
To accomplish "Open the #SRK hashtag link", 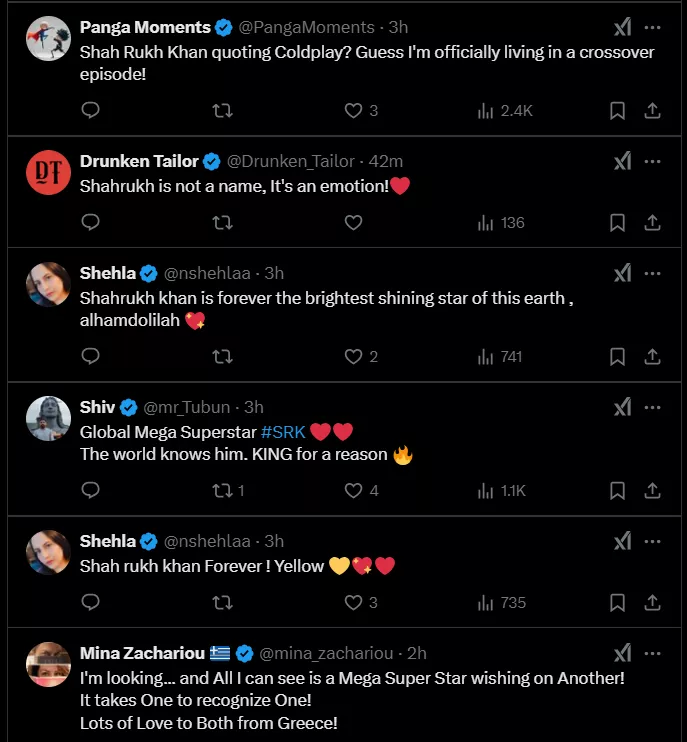I will (283, 432).
